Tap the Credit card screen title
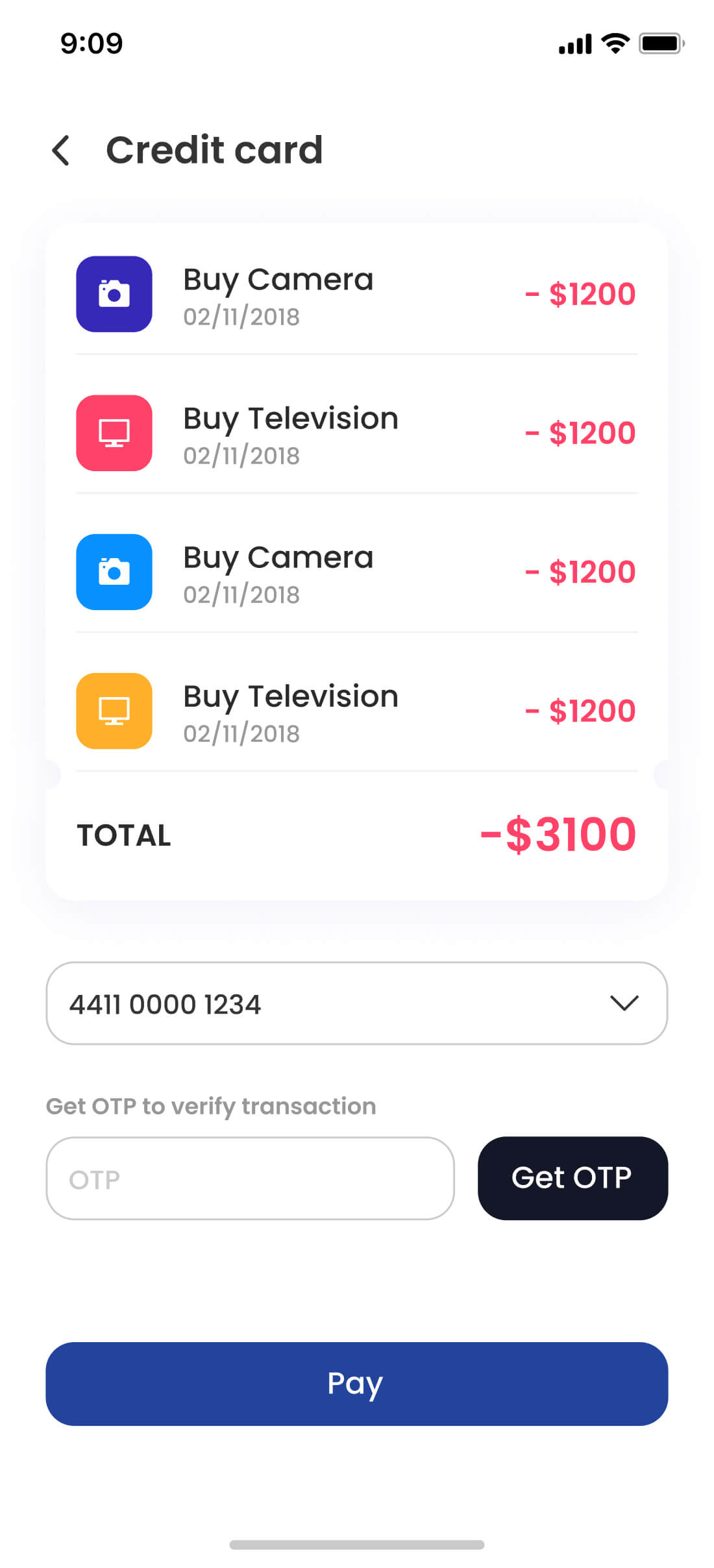 pos(214,149)
